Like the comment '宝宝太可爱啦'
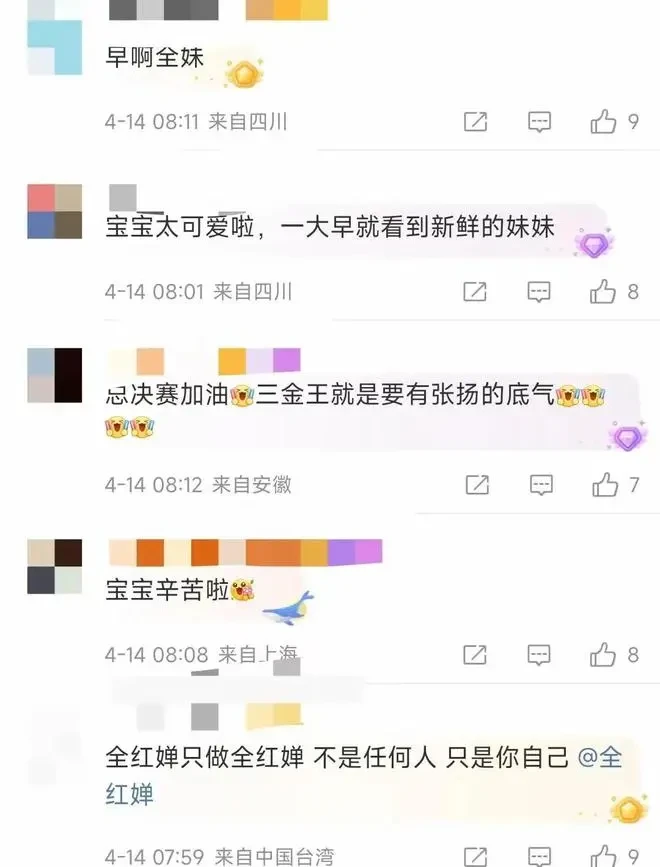 pyautogui.click(x=603, y=292)
